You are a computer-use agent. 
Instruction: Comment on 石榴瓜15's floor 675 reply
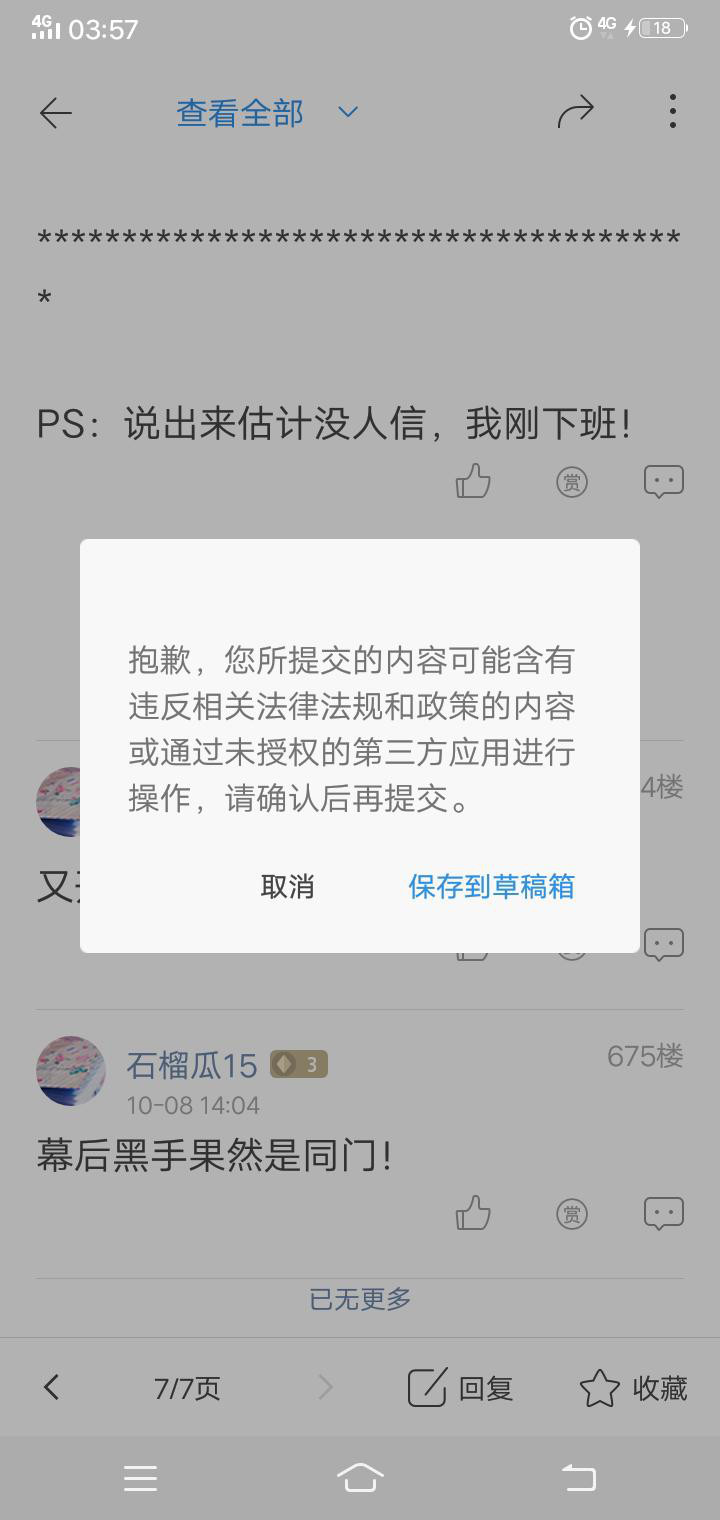coord(663,1214)
